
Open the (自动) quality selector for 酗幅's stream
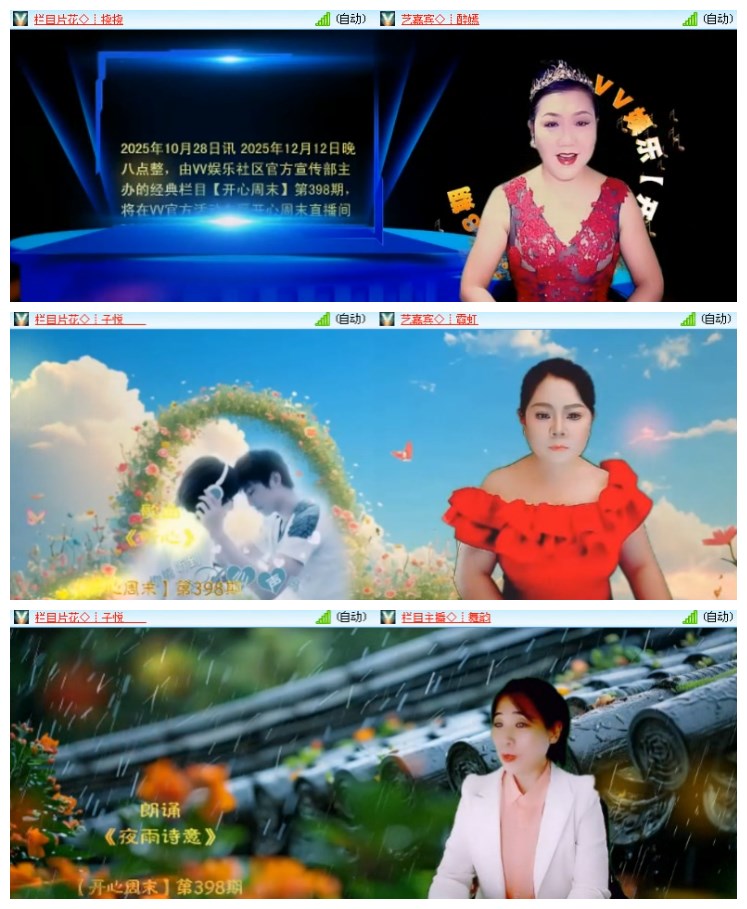click(717, 17)
